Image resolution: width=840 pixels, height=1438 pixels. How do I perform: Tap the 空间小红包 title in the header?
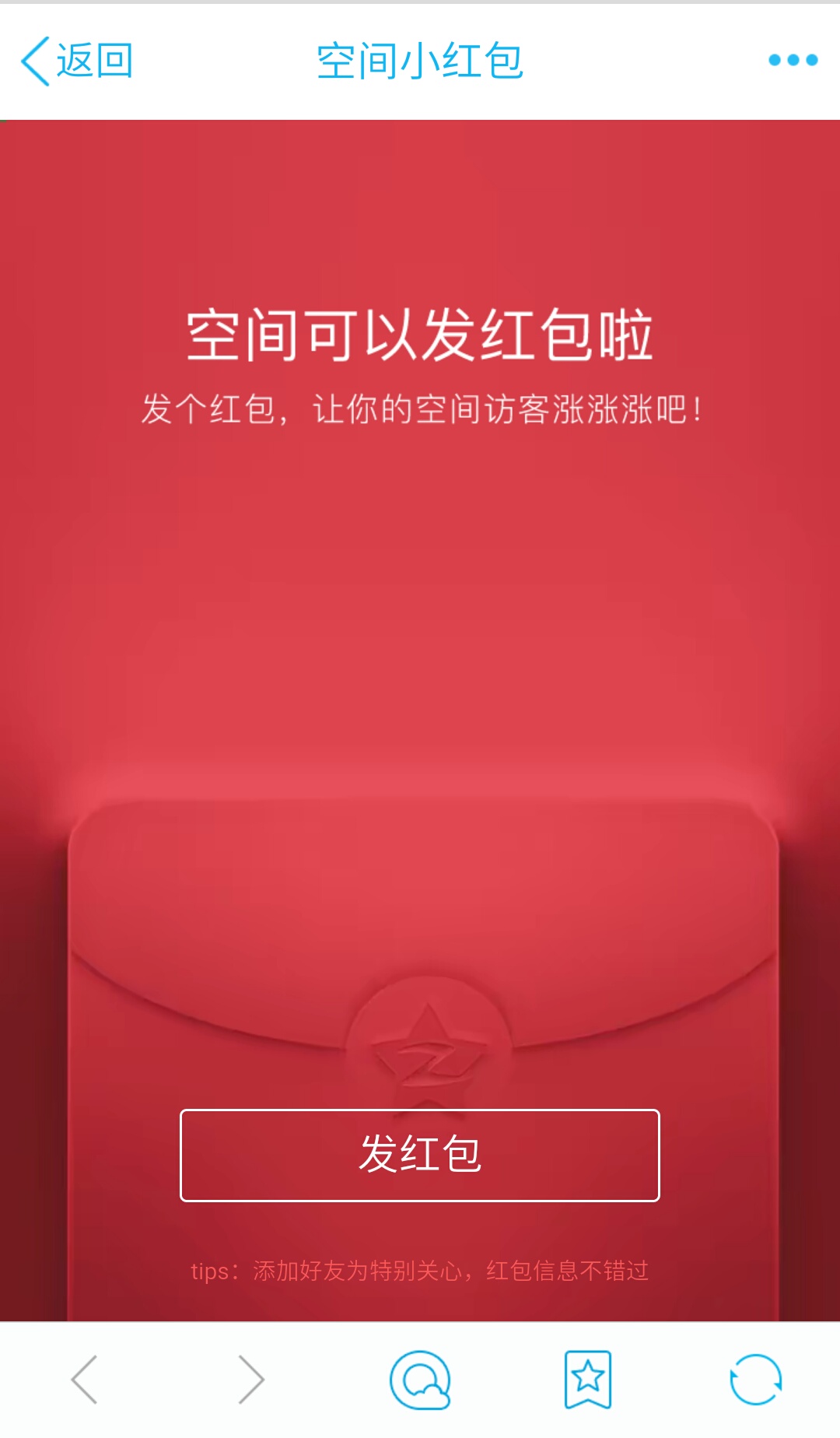click(420, 61)
